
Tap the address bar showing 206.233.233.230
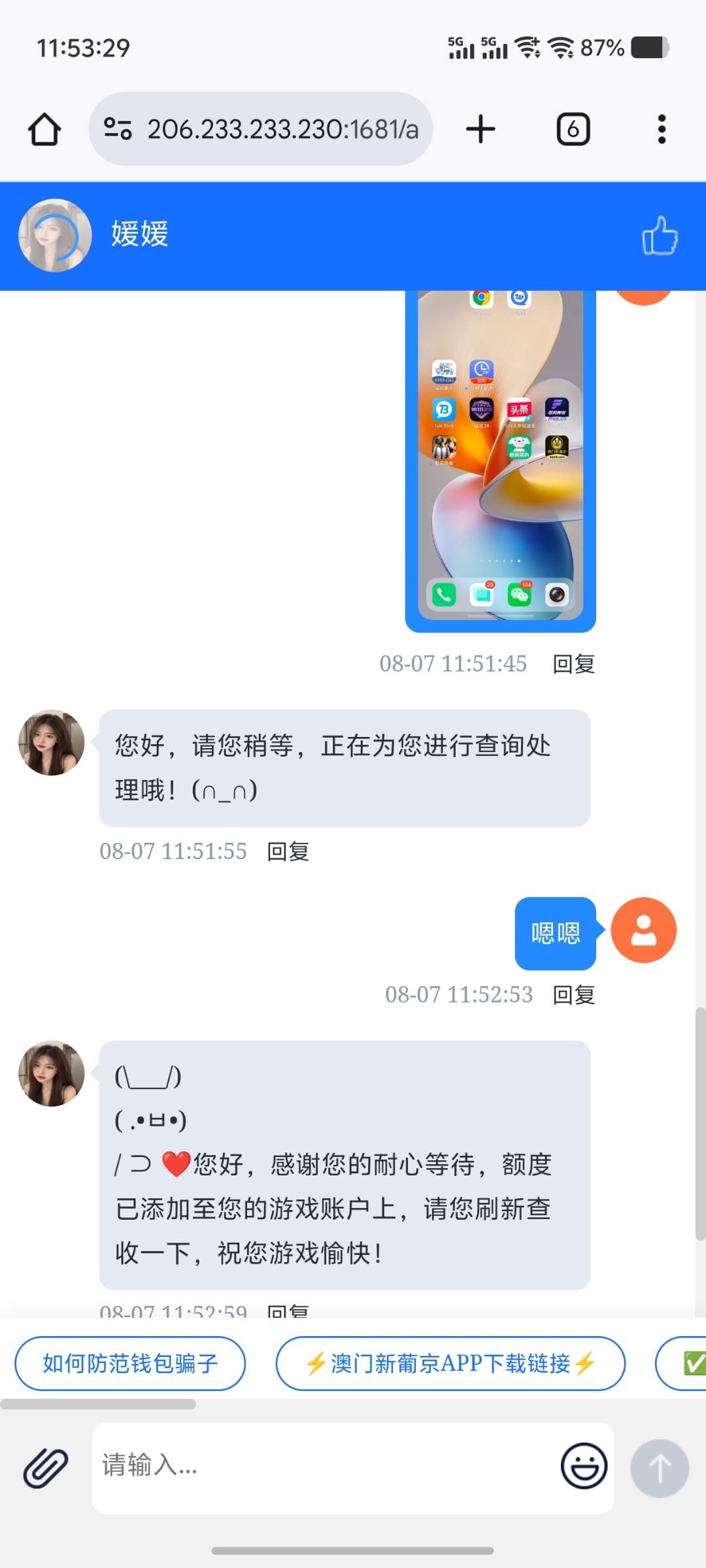click(x=261, y=129)
